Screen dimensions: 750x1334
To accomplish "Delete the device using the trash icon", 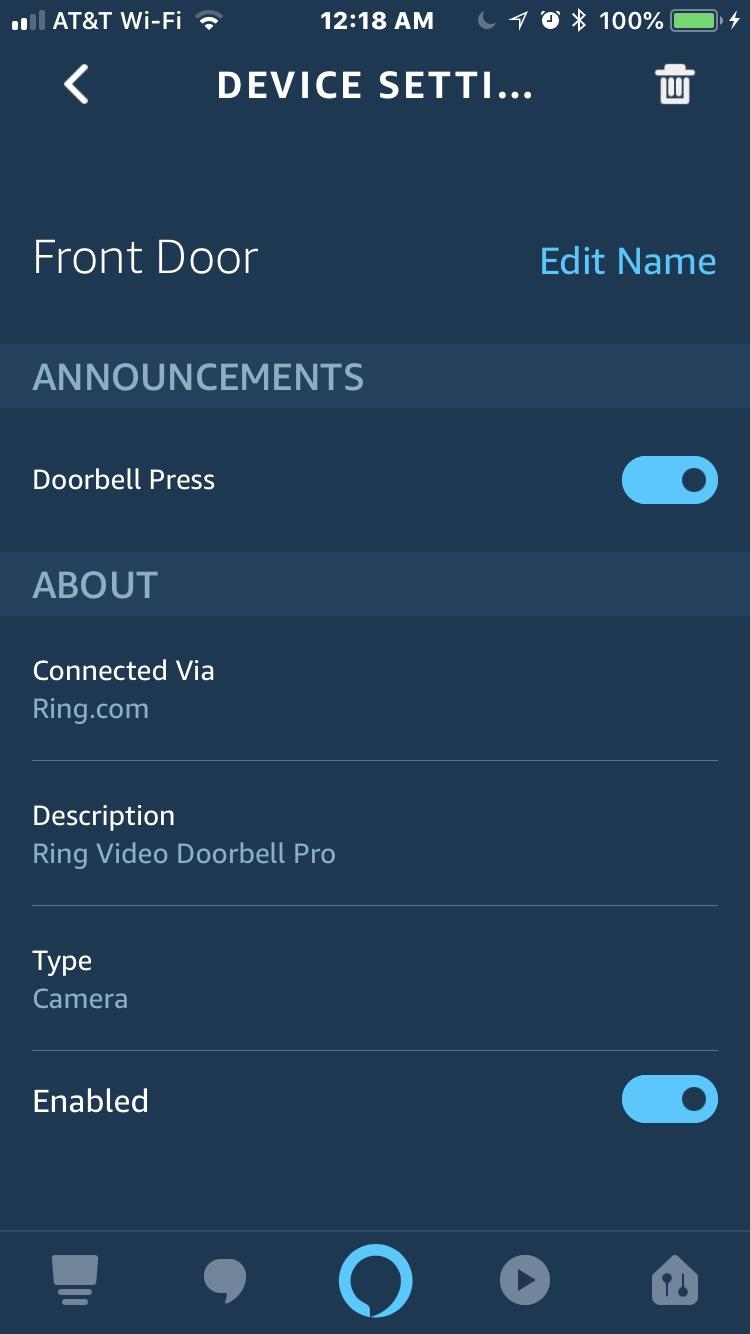I will tap(673, 85).
